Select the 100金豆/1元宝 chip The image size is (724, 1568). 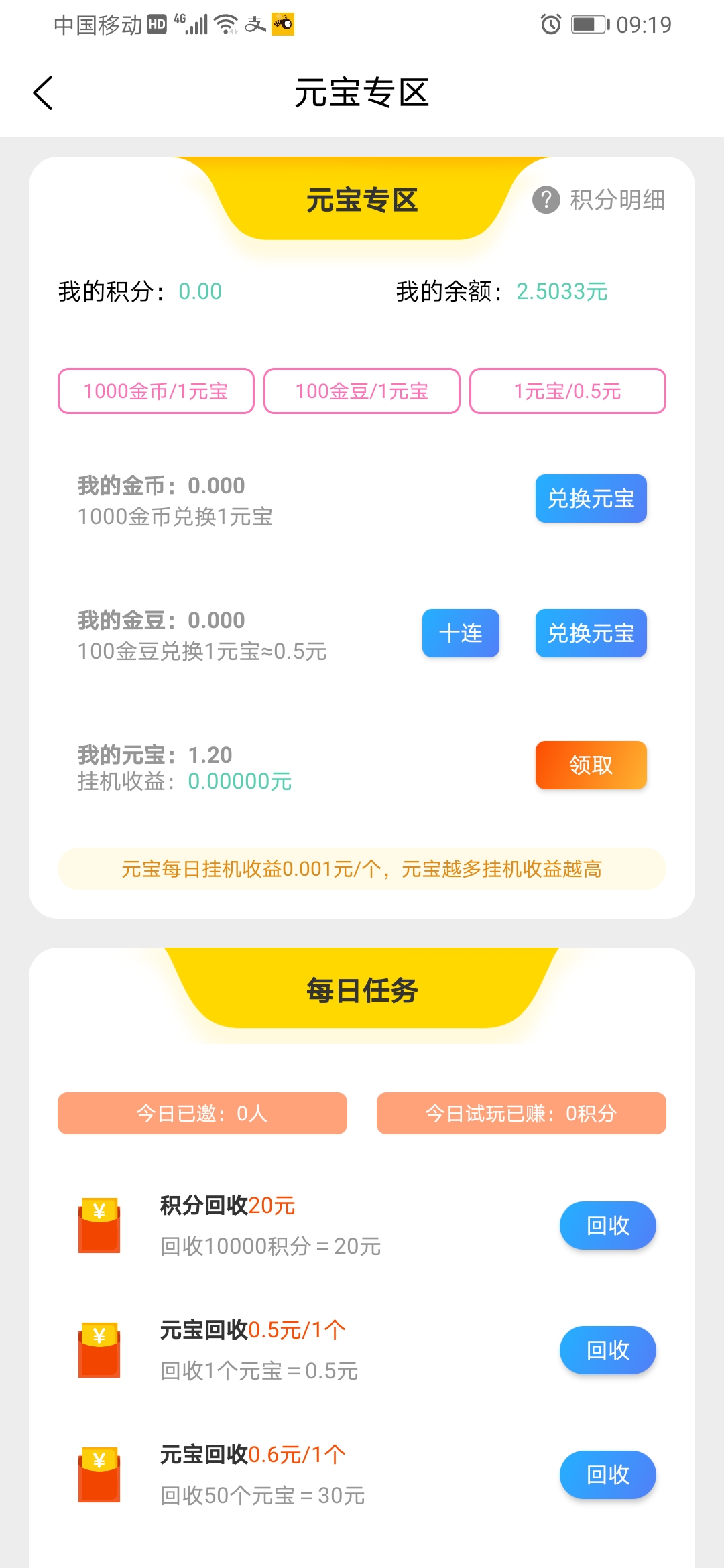[x=362, y=391]
